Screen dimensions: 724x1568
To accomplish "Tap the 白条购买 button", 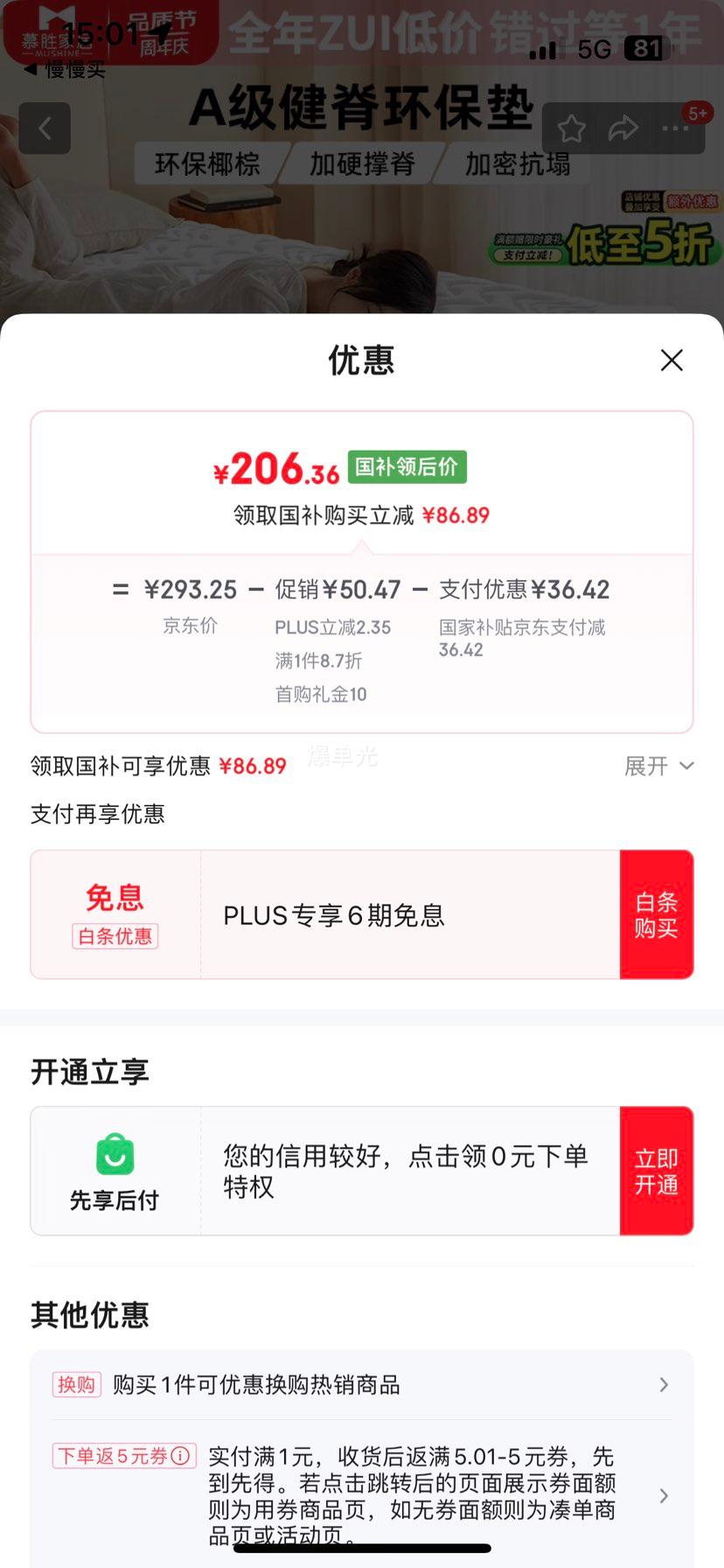I will (656, 914).
